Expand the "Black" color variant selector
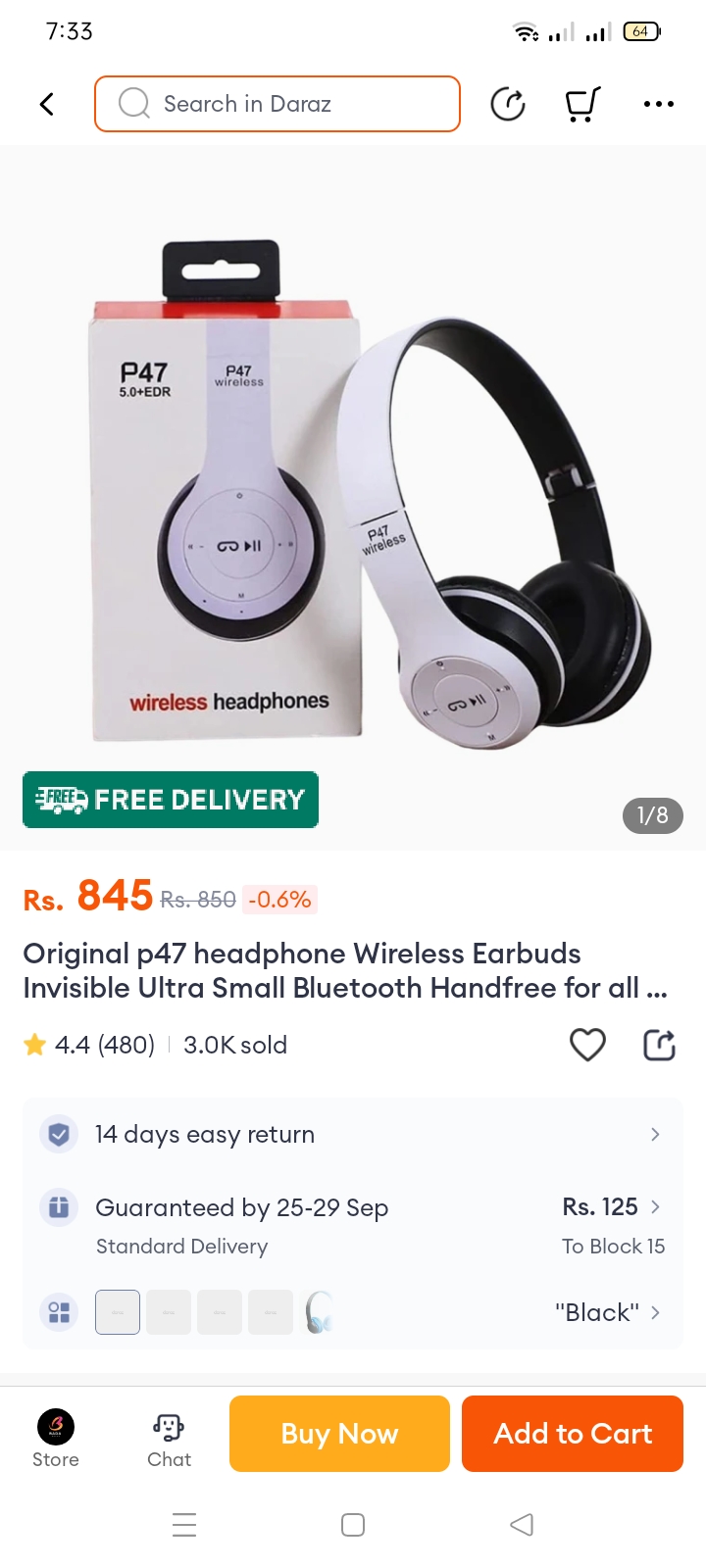This screenshot has width=706, height=1568. pyautogui.click(x=608, y=1312)
